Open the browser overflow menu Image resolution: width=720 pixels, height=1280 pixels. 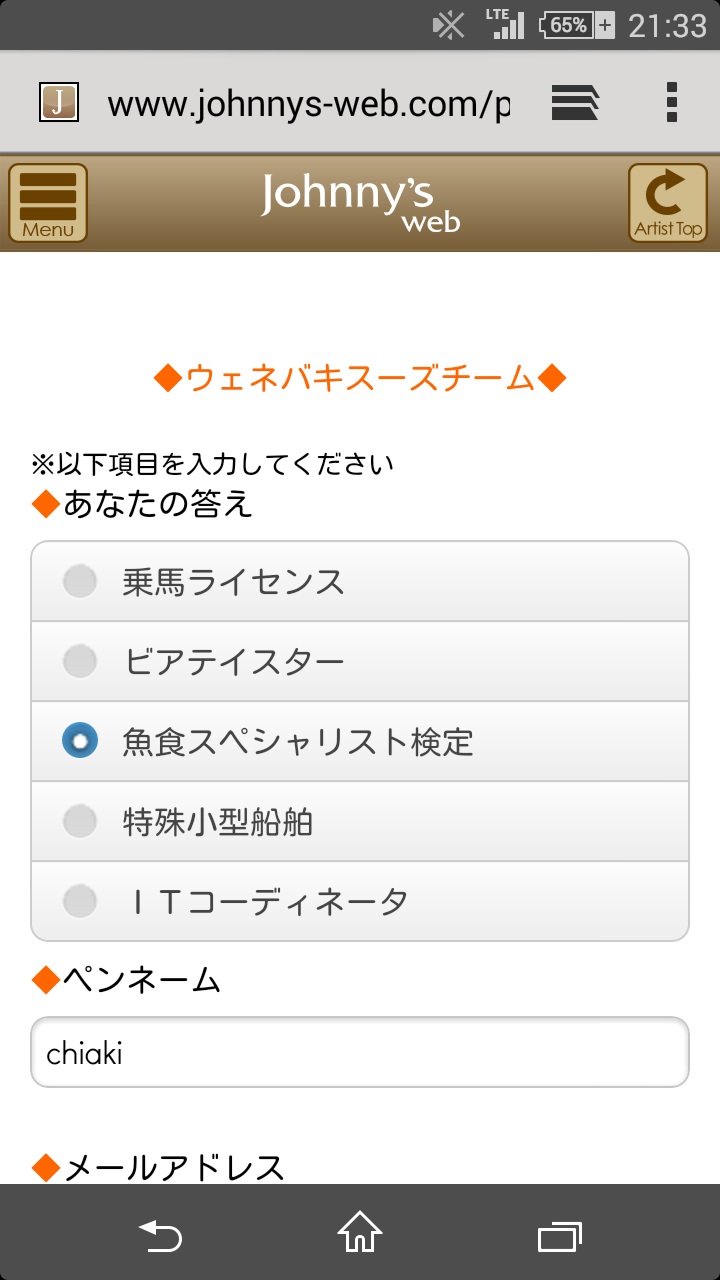coord(671,102)
